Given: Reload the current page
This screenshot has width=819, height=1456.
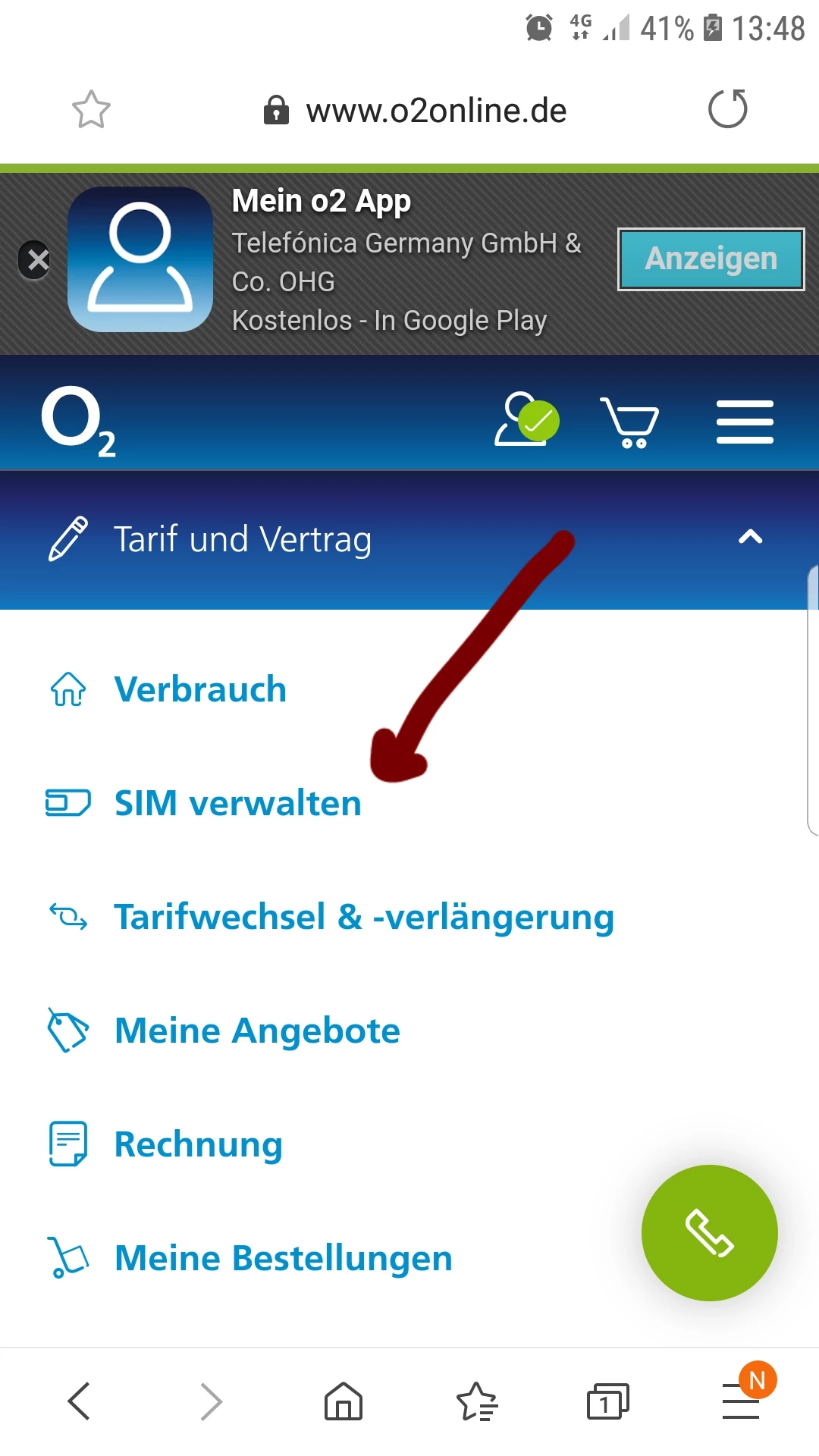Looking at the screenshot, I should click(x=727, y=109).
